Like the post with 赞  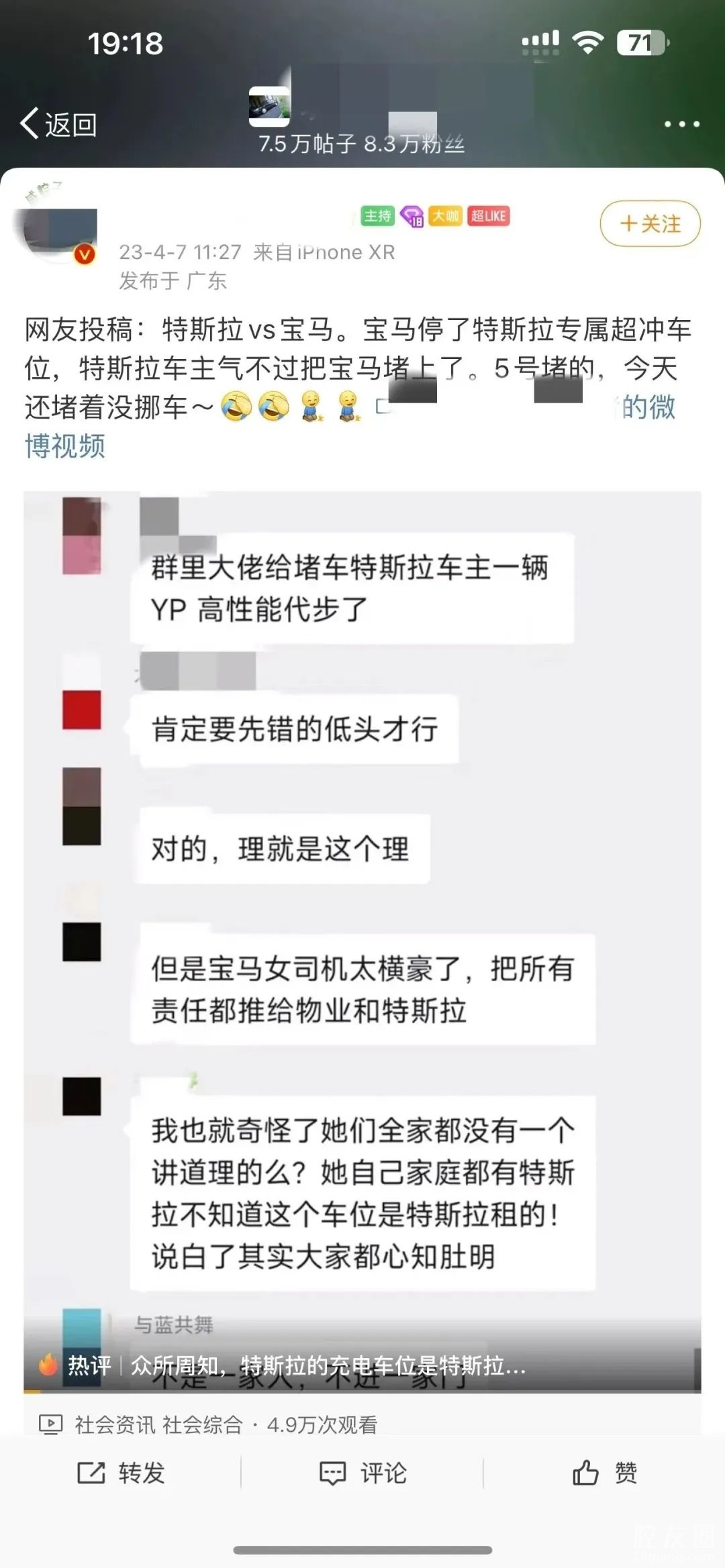(604, 1473)
